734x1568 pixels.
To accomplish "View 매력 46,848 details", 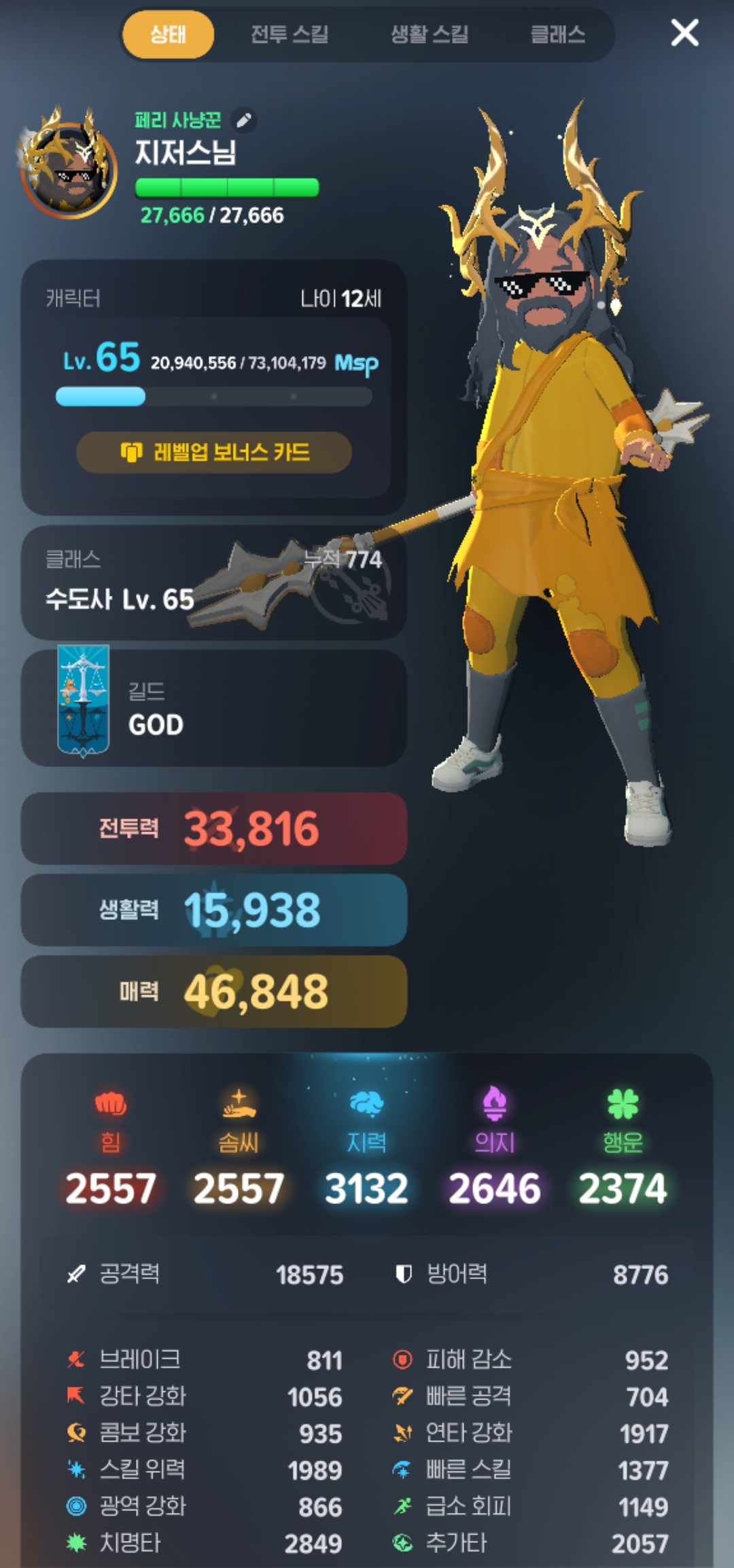I will point(214,991).
